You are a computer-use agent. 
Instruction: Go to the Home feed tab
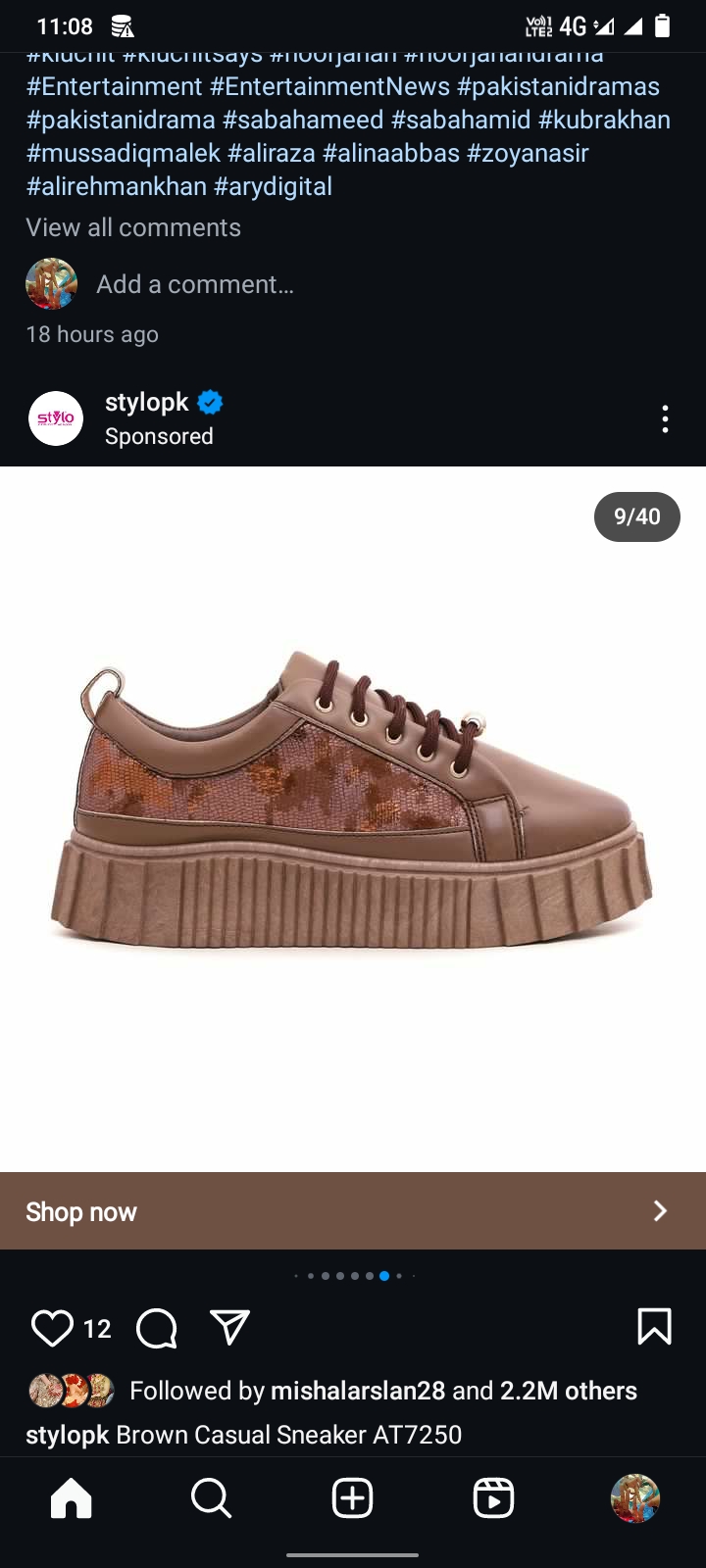pos(71,1498)
